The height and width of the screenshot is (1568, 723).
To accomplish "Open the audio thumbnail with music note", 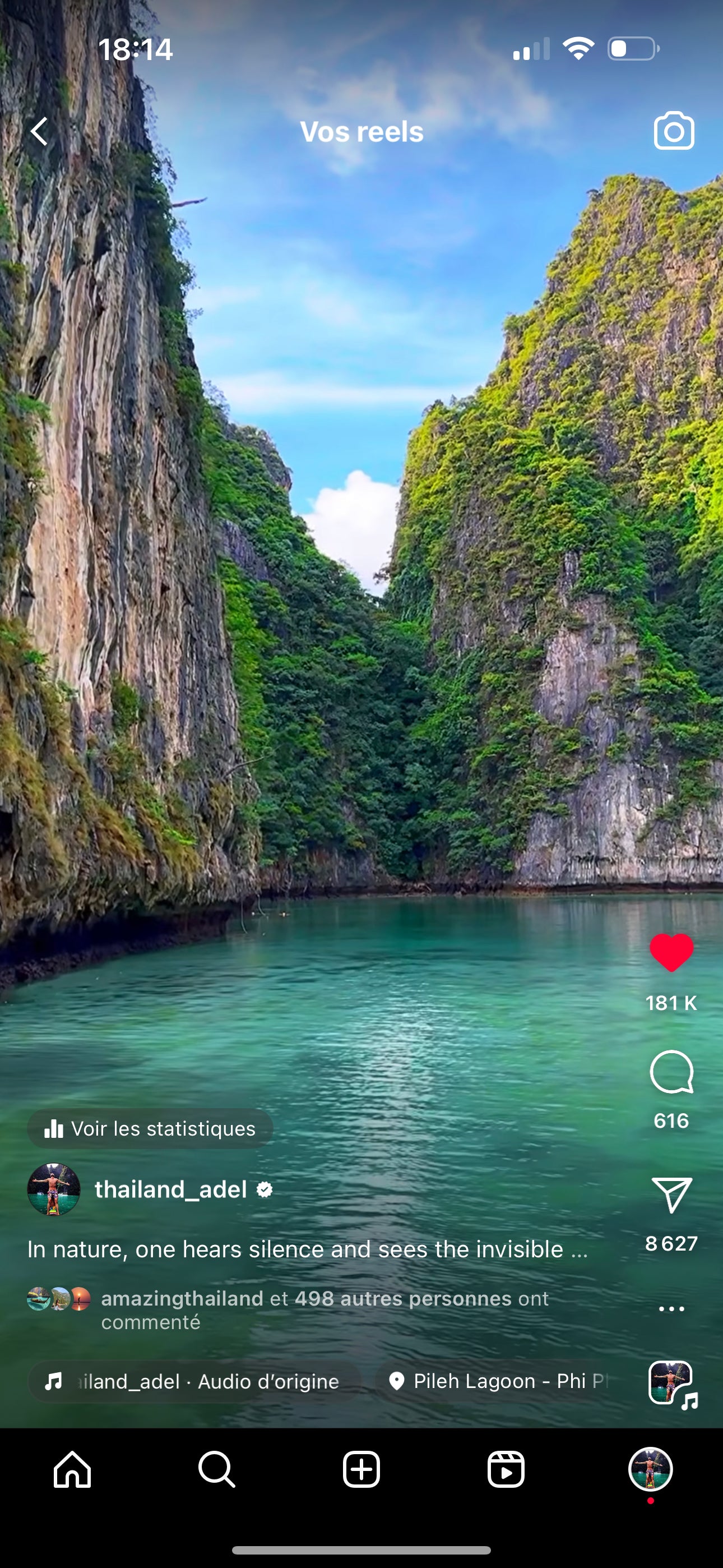I will pyautogui.click(x=671, y=1383).
